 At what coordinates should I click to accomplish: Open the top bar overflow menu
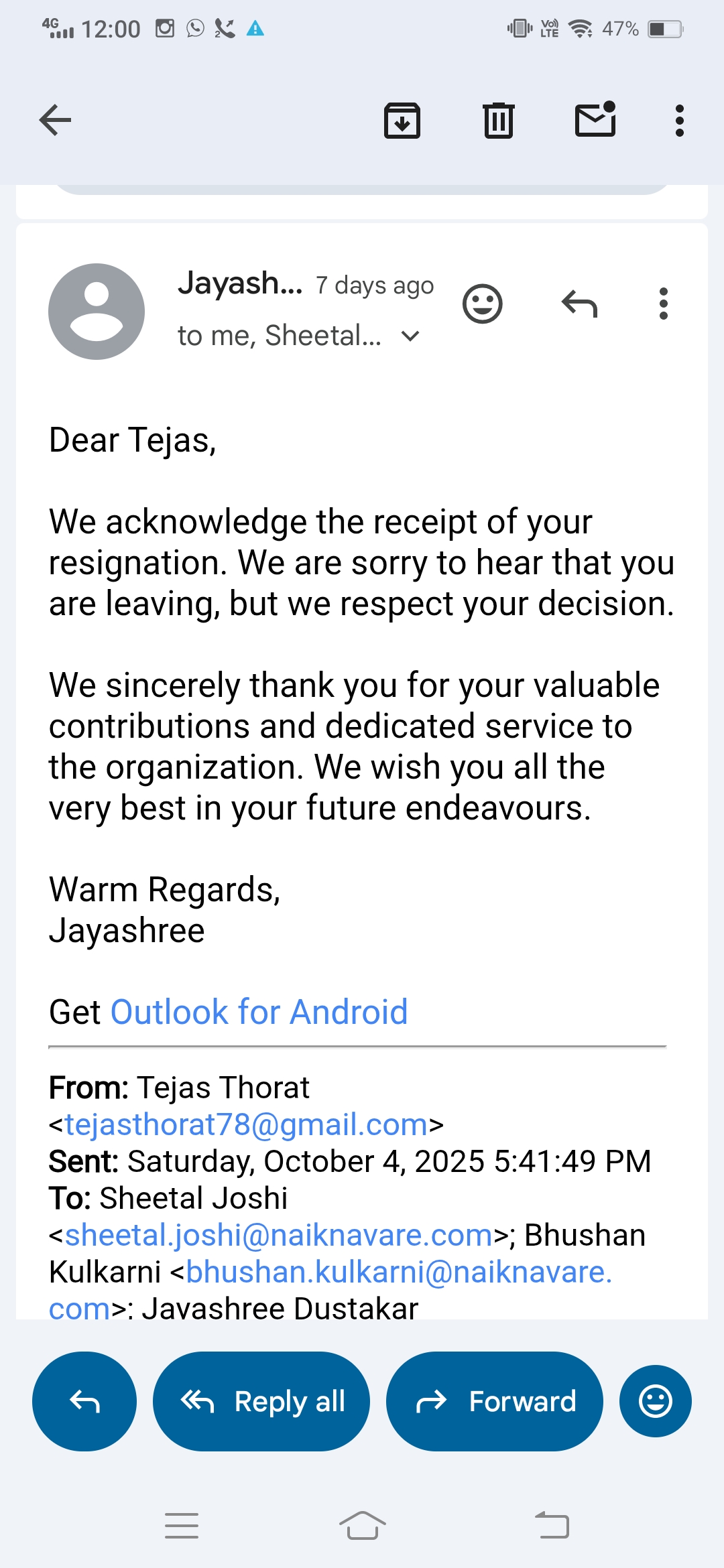pos(680,121)
